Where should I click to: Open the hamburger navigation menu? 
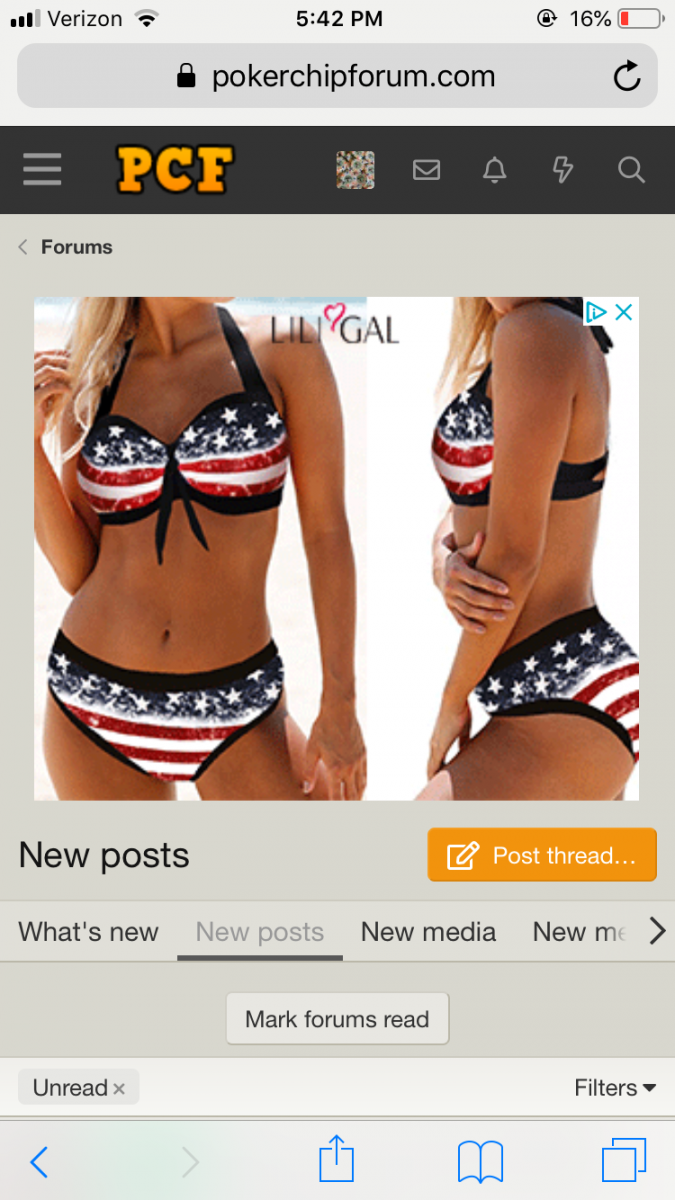(42, 170)
